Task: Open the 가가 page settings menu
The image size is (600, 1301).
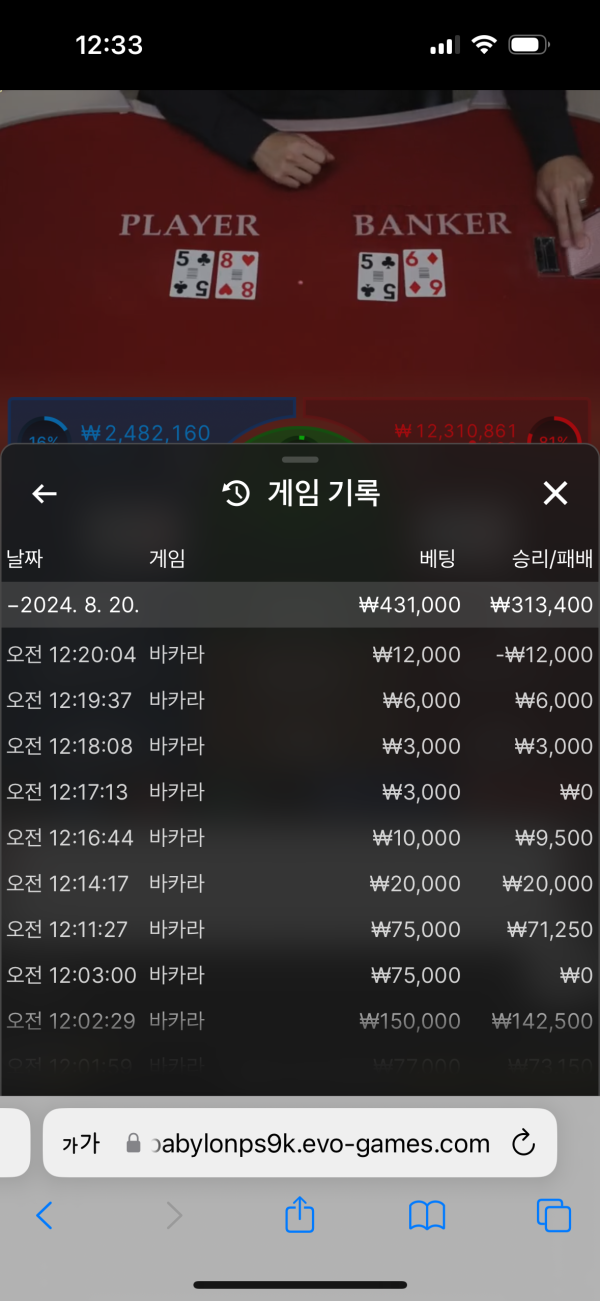Action: coord(81,1143)
